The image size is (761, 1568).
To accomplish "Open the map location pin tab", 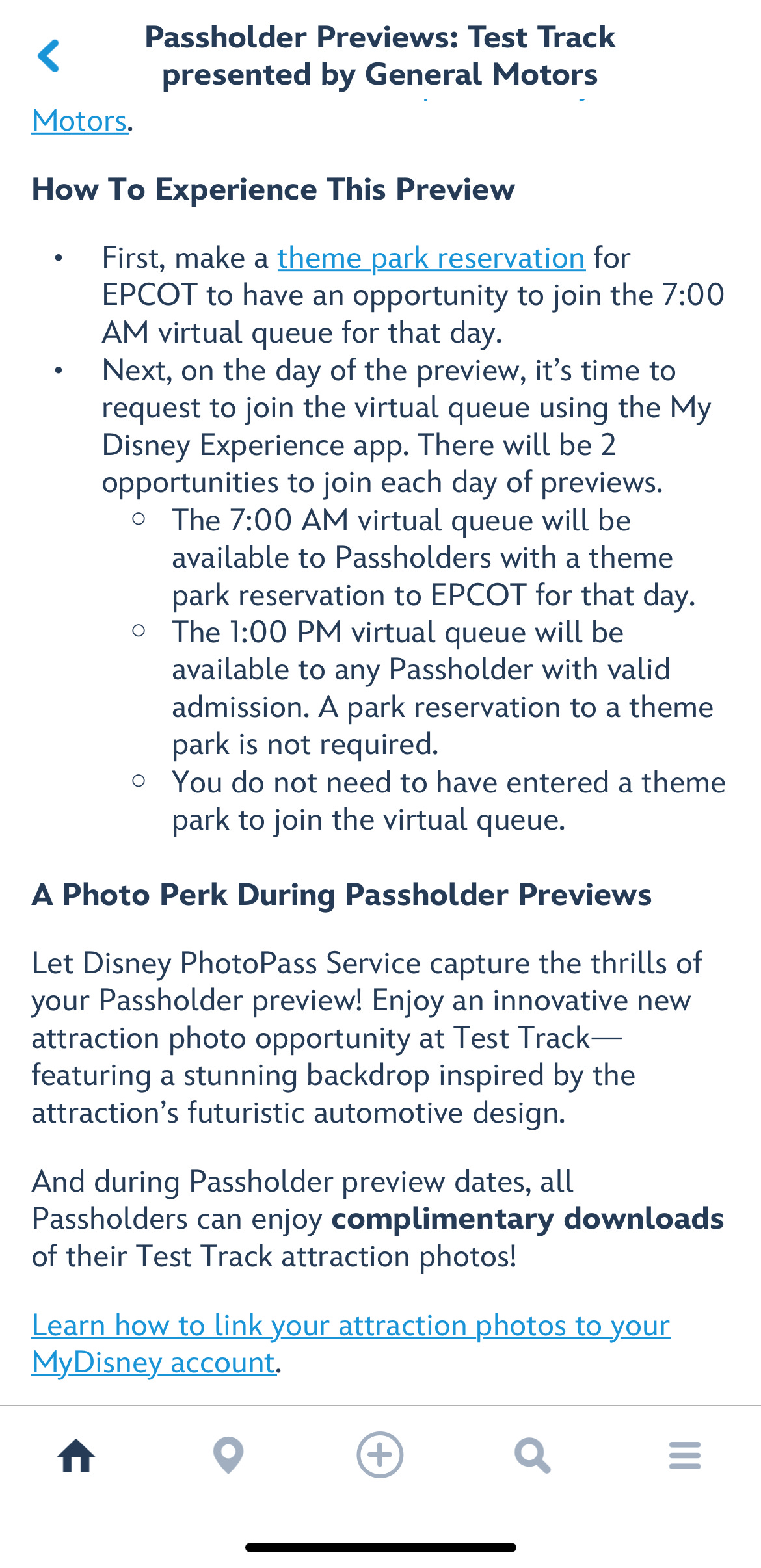I will (228, 1455).
